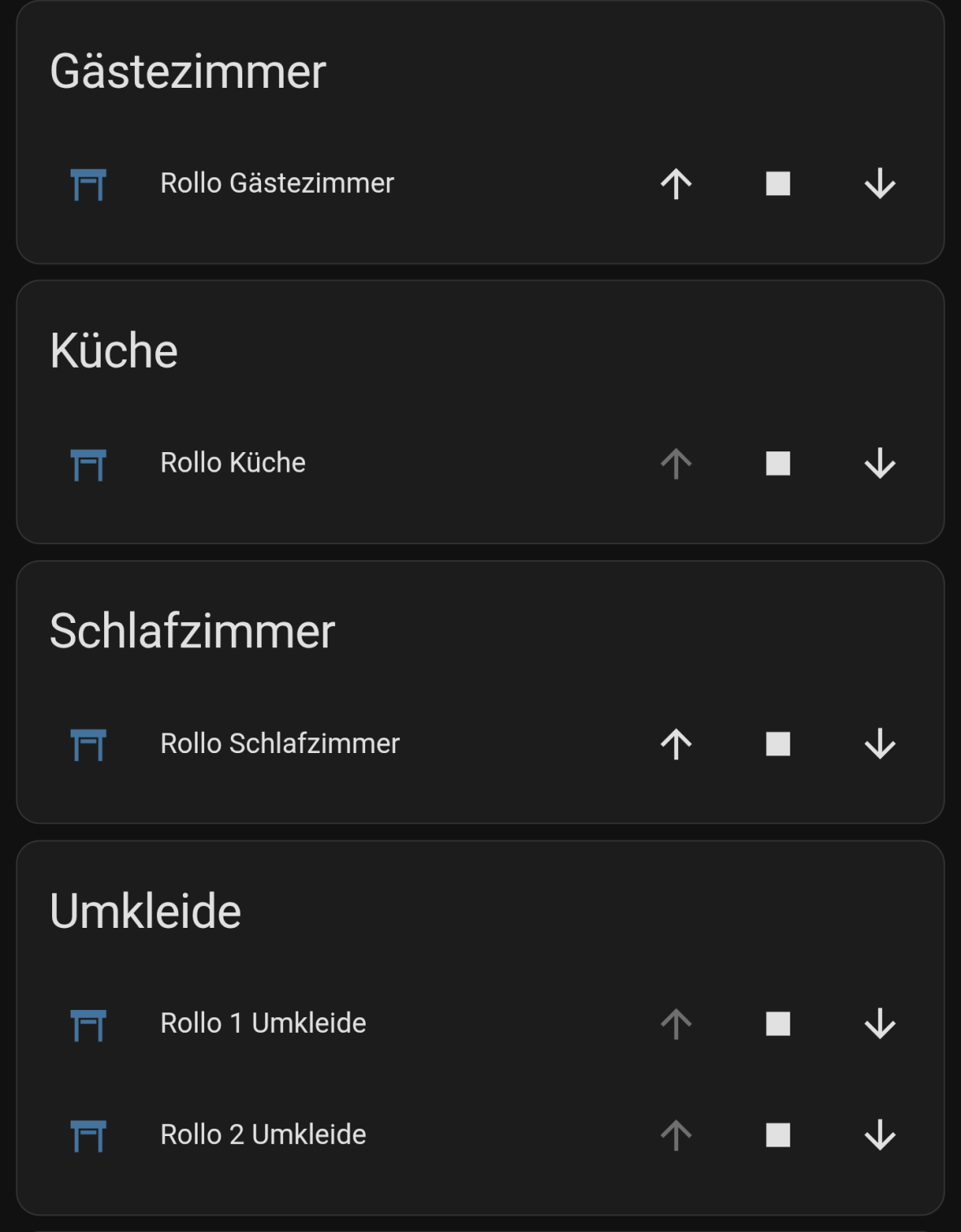Lower the Rollo Küche blind
Image resolution: width=961 pixels, height=1232 pixels.
pyautogui.click(x=880, y=464)
